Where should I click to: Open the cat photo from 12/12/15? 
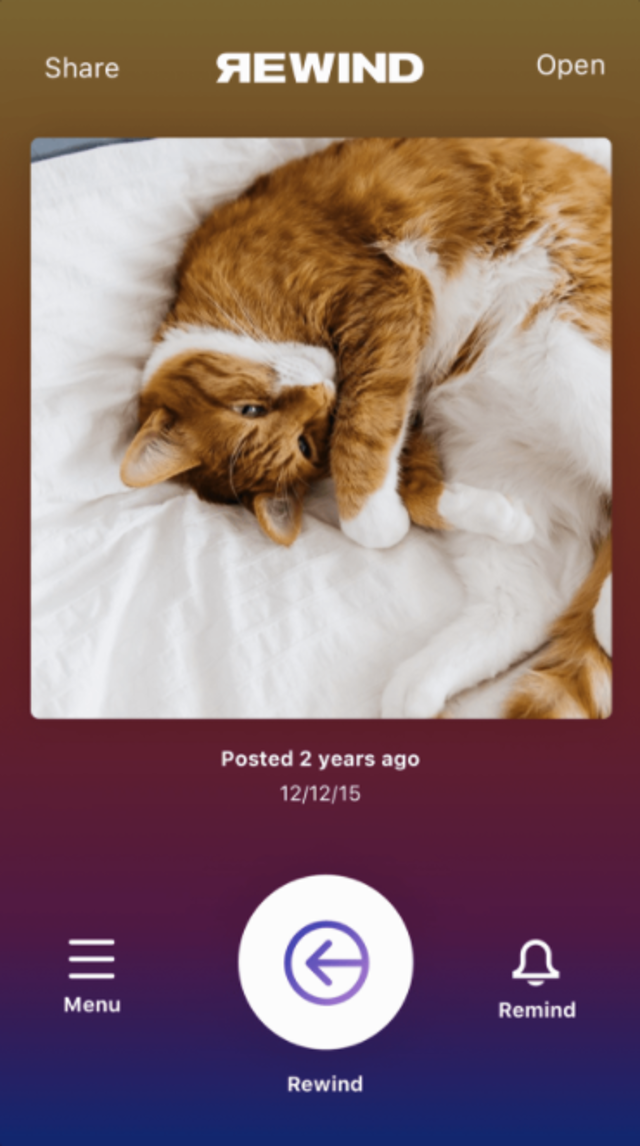[x=320, y=428]
